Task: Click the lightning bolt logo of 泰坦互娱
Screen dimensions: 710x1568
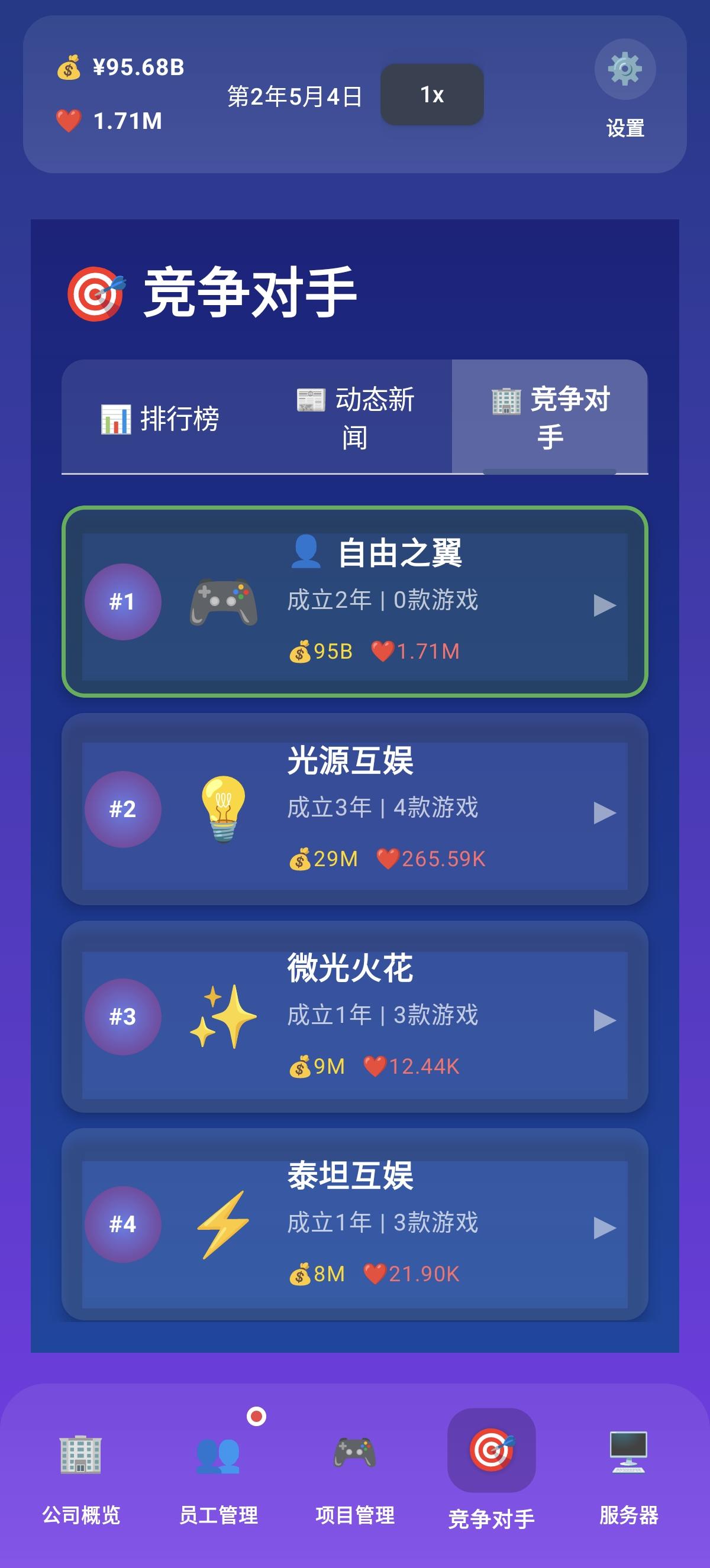Action: 225,1224
